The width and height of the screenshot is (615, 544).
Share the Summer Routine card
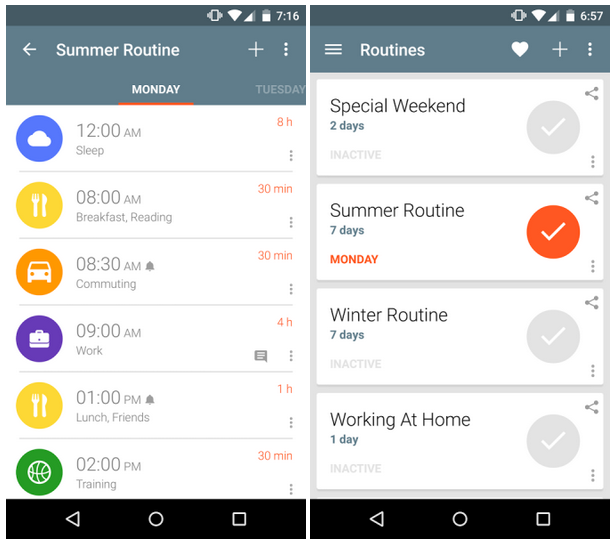point(591,198)
